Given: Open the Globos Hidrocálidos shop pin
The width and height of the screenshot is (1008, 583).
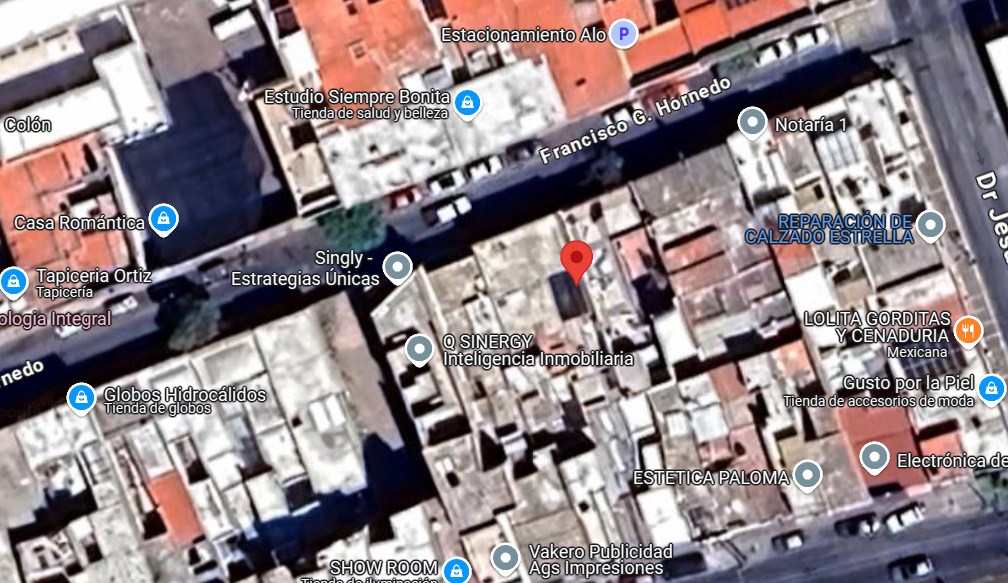Looking at the screenshot, I should point(80,398).
